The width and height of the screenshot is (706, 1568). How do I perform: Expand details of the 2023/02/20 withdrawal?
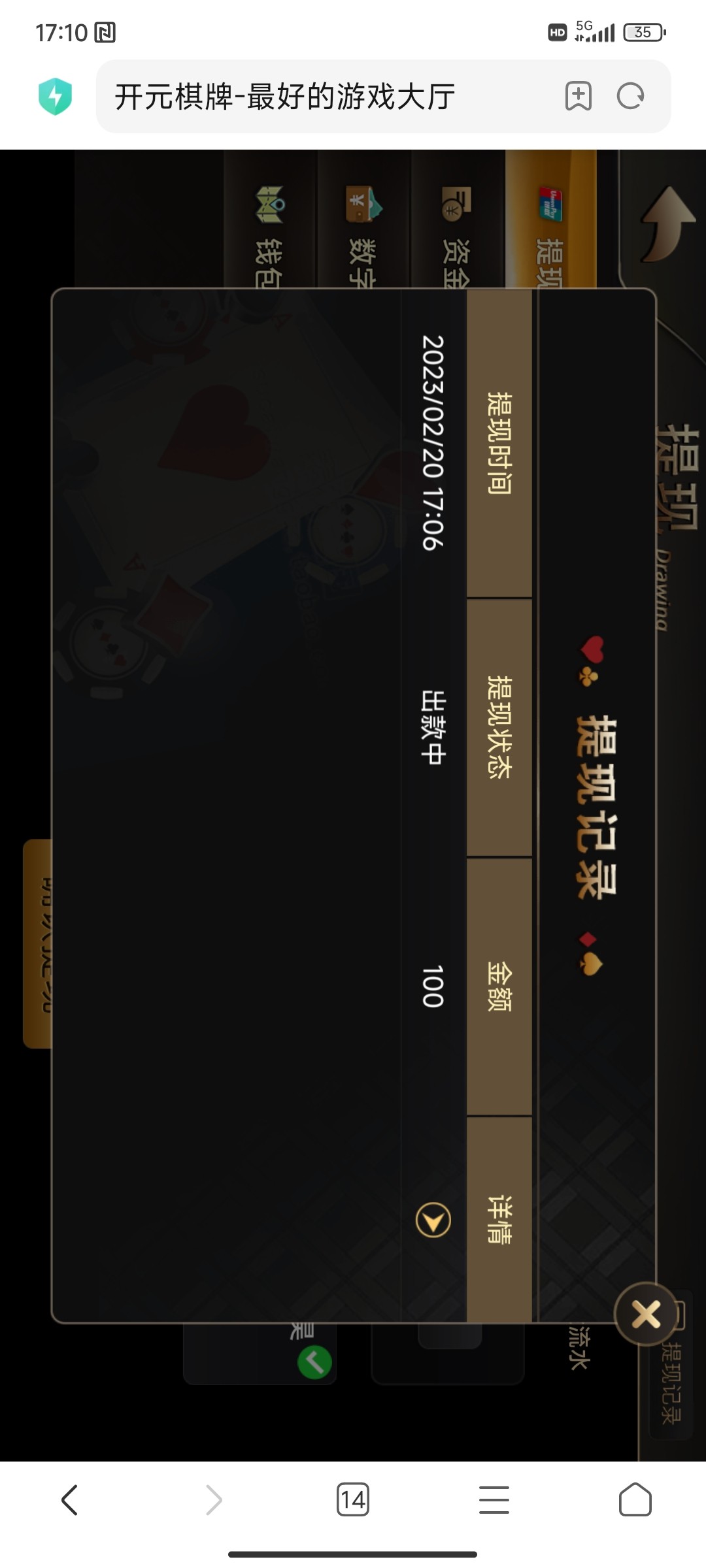pos(433,1219)
